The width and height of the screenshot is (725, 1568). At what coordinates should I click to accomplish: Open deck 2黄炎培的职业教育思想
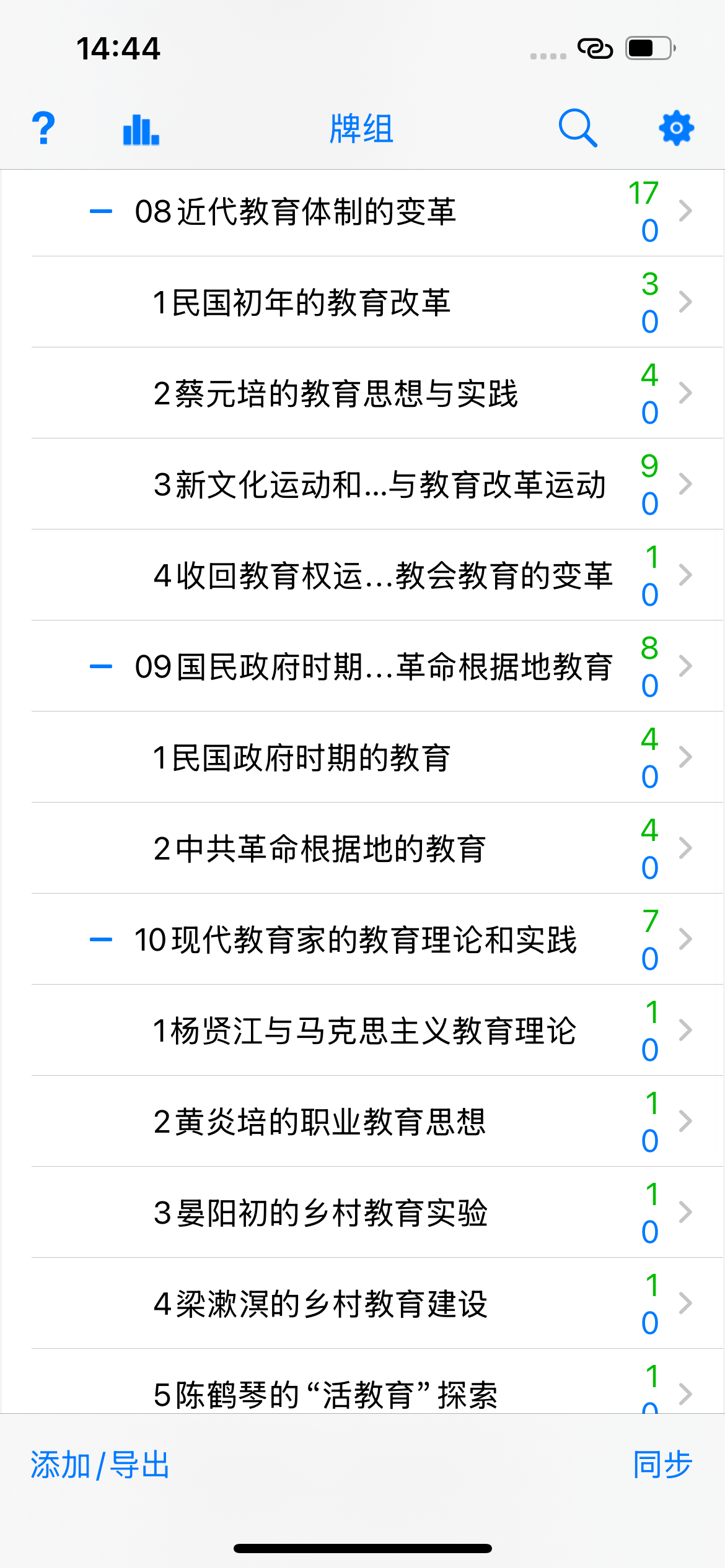point(377,1122)
